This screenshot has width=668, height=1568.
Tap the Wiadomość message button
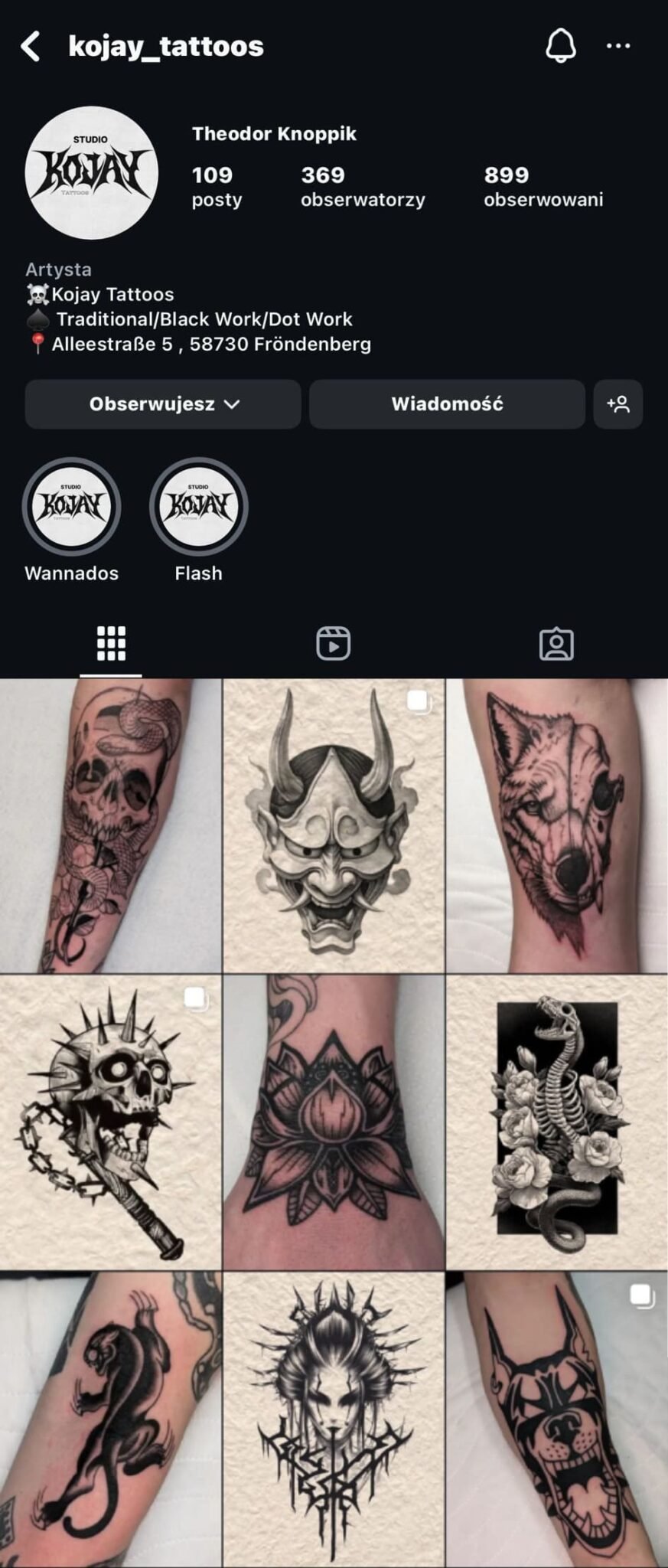447,404
